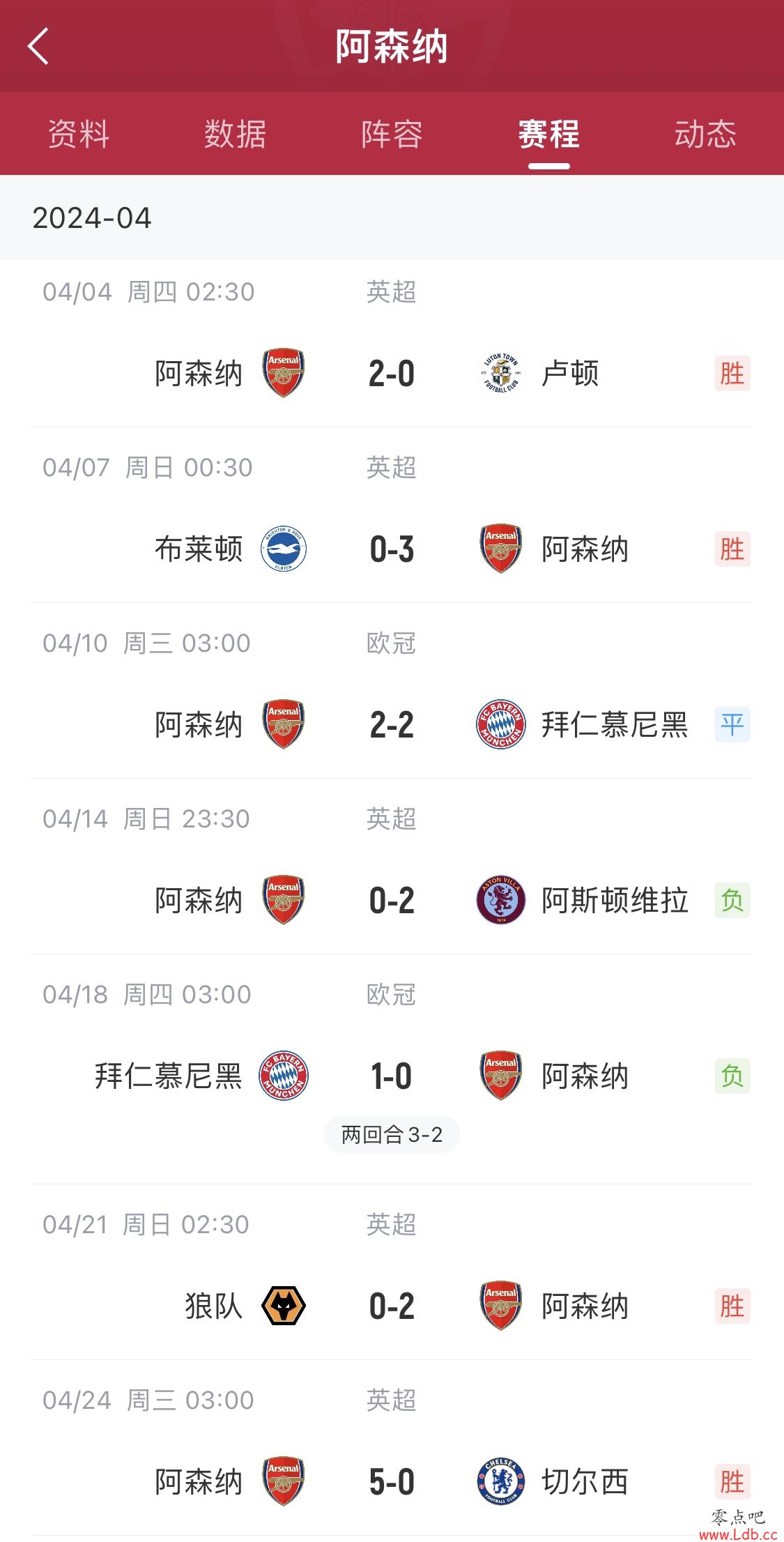Switch to the 数据 tab
This screenshot has height=1542, width=784.
[x=236, y=134]
